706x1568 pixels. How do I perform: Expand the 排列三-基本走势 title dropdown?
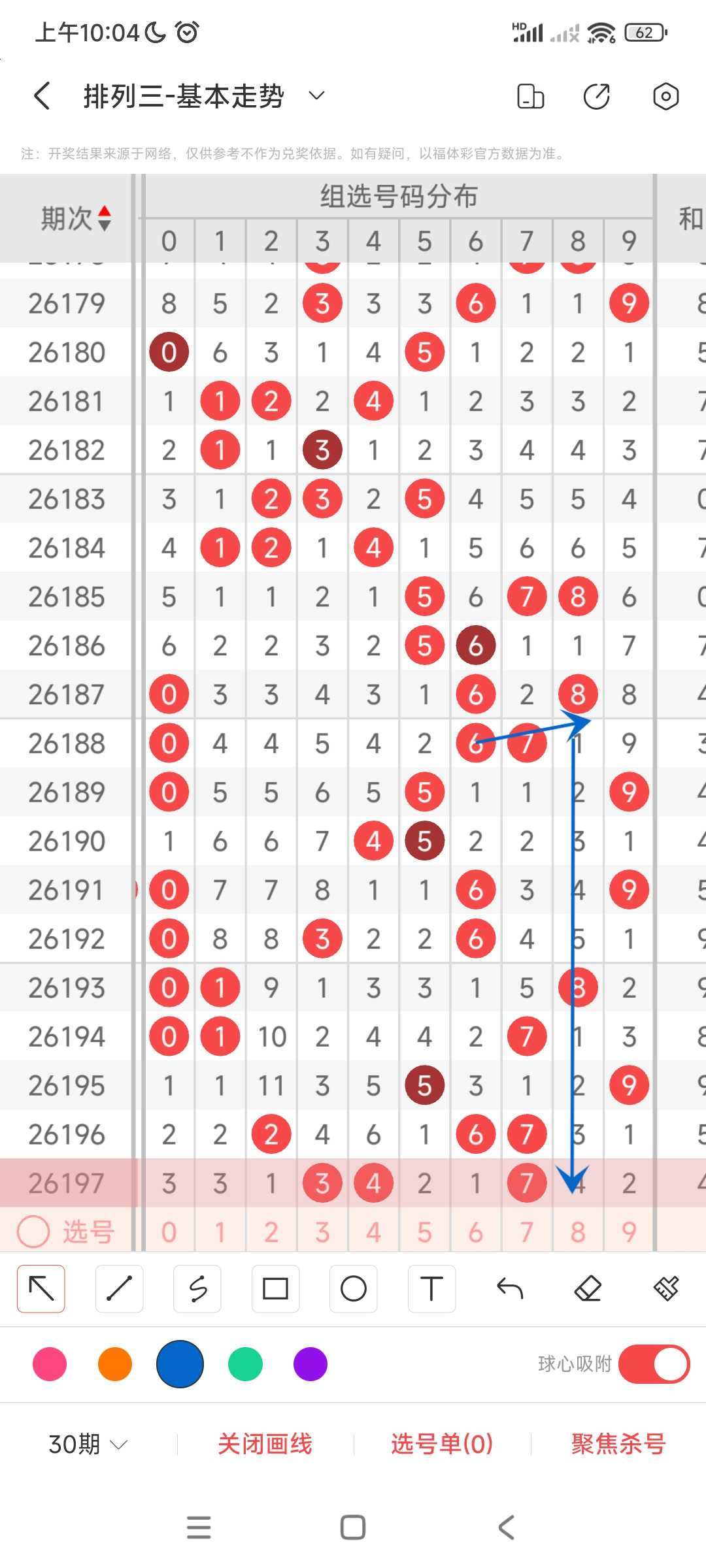(x=316, y=96)
